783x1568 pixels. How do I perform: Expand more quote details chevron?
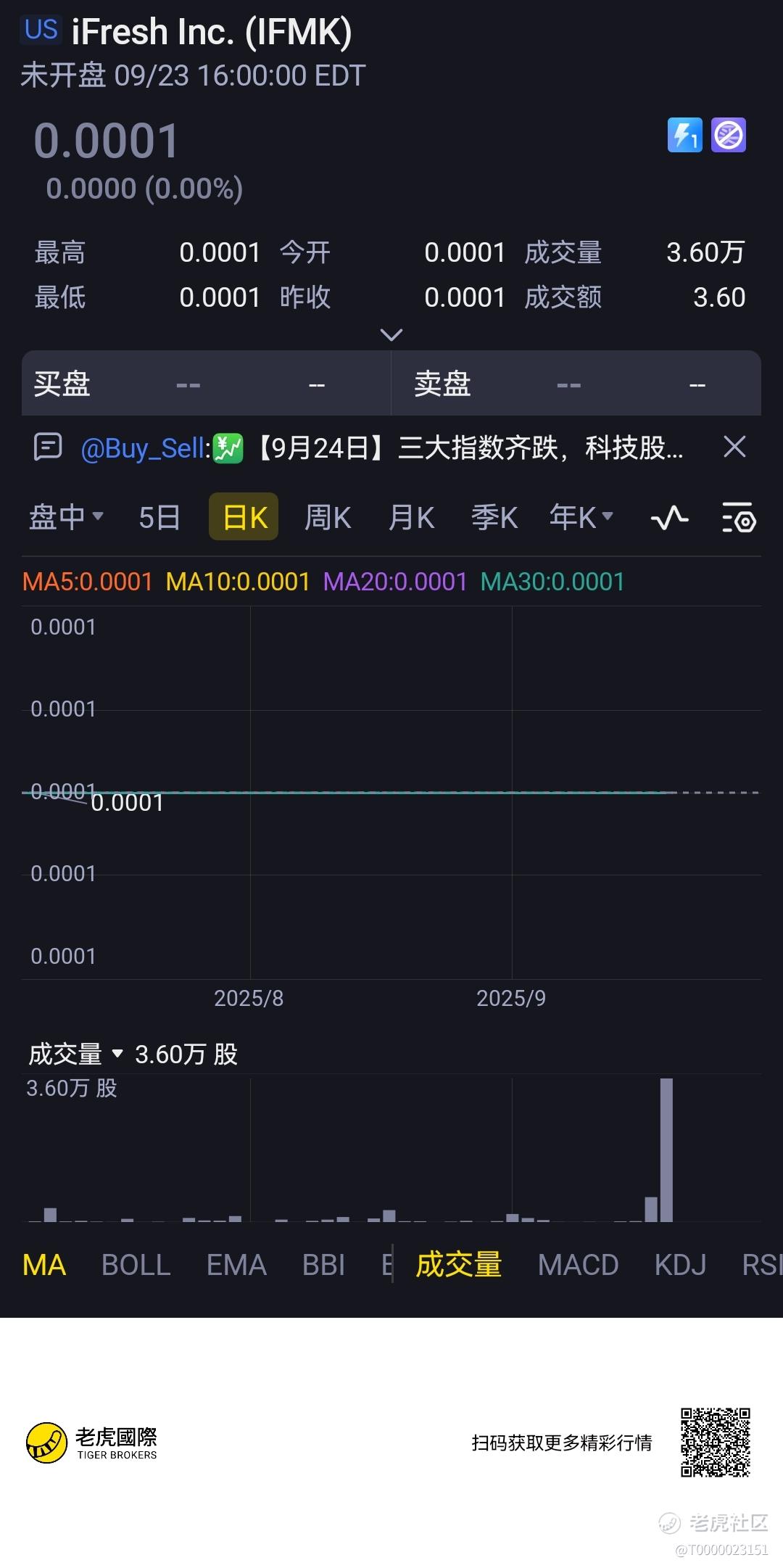(391, 335)
